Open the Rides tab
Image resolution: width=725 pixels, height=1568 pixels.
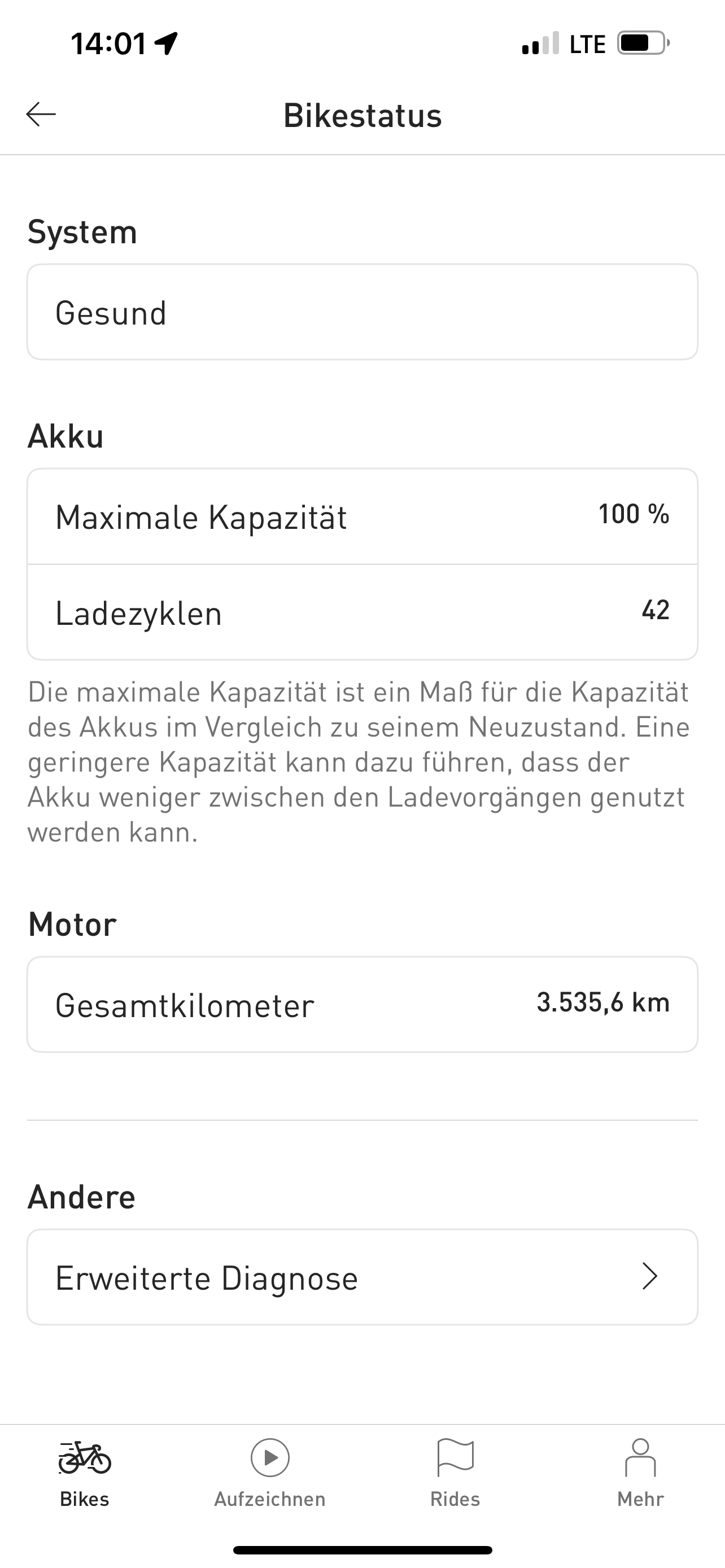click(455, 1473)
